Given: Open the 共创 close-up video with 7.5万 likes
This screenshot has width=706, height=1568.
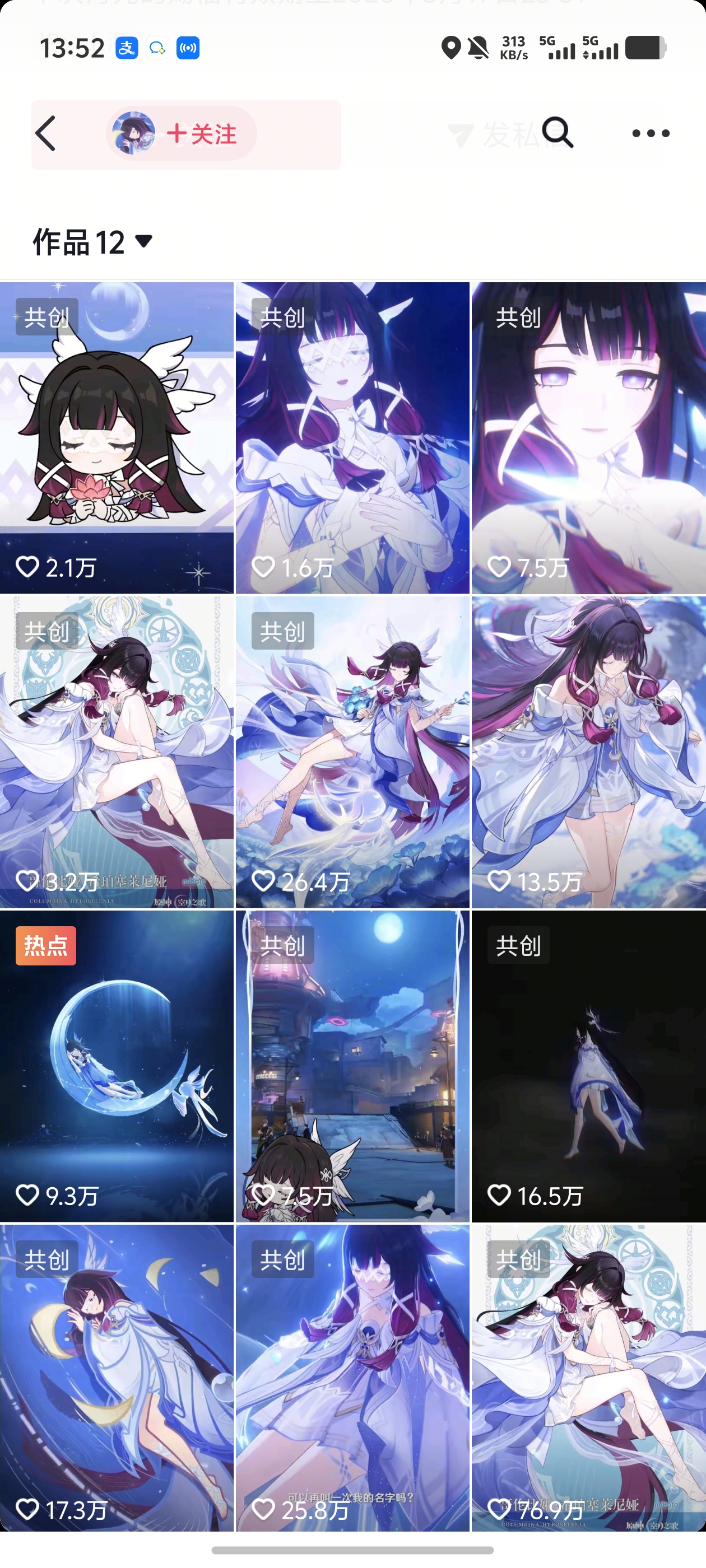Looking at the screenshot, I should (x=588, y=437).
